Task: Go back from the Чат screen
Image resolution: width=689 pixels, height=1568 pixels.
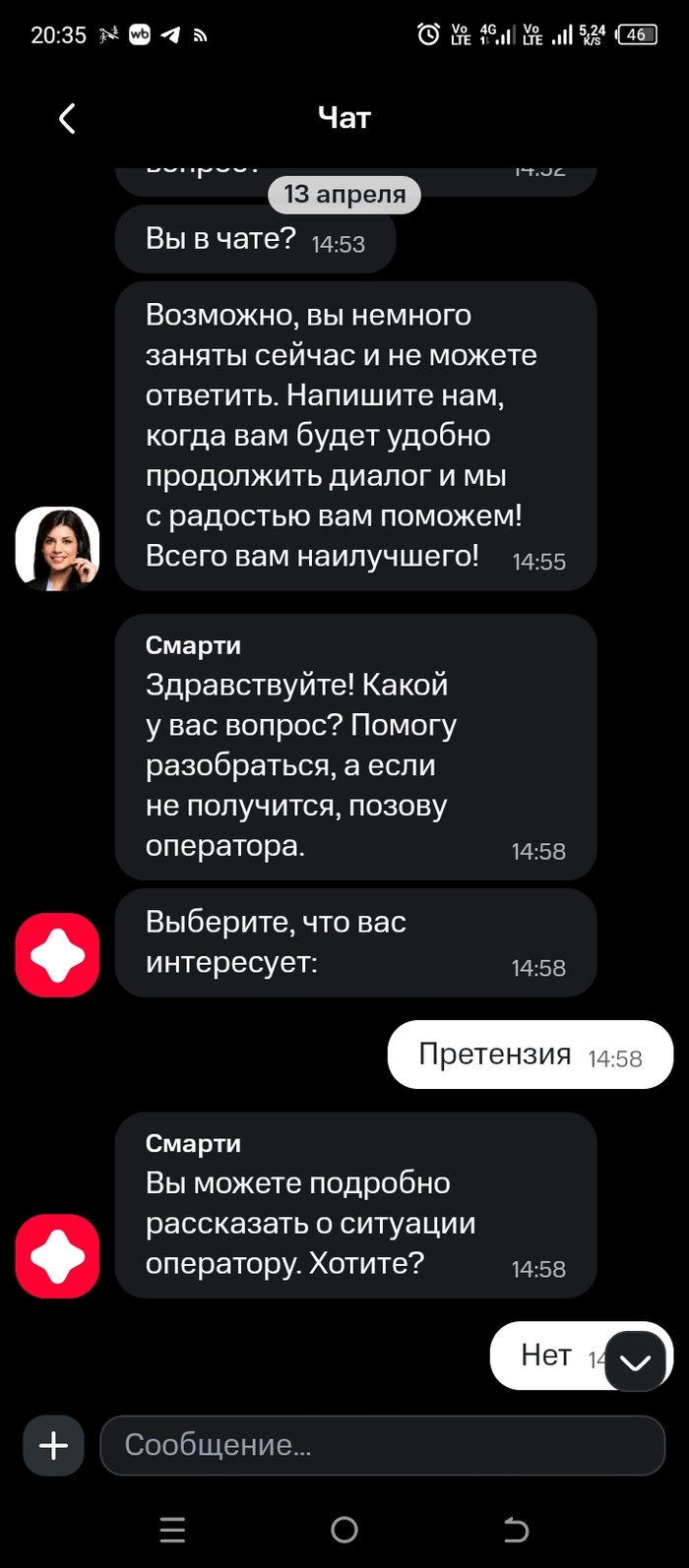Action: (x=67, y=119)
